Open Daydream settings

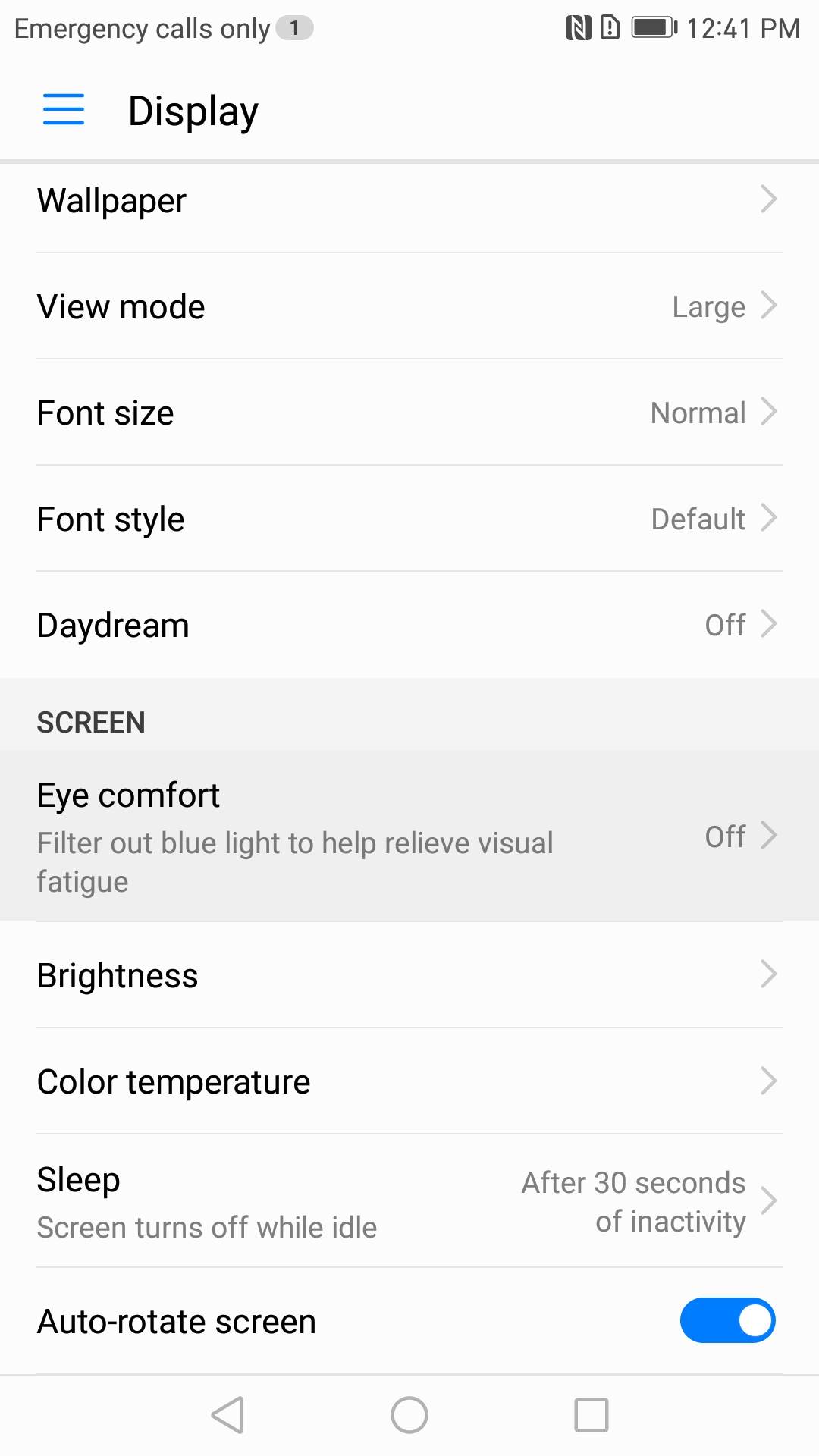[409, 626]
